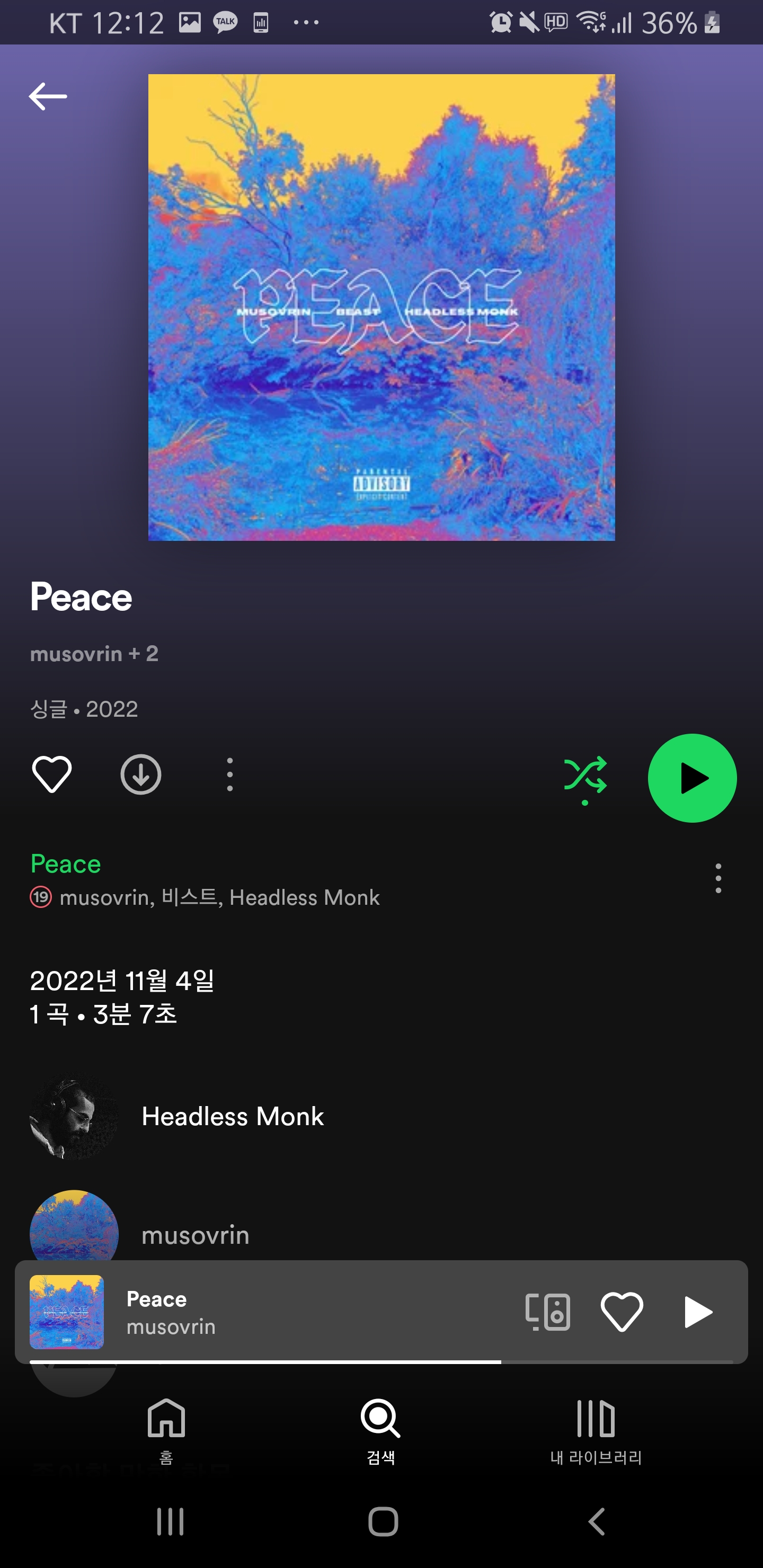Image resolution: width=763 pixels, height=1568 pixels.
Task: Go back using the top arrow
Action: [48, 96]
